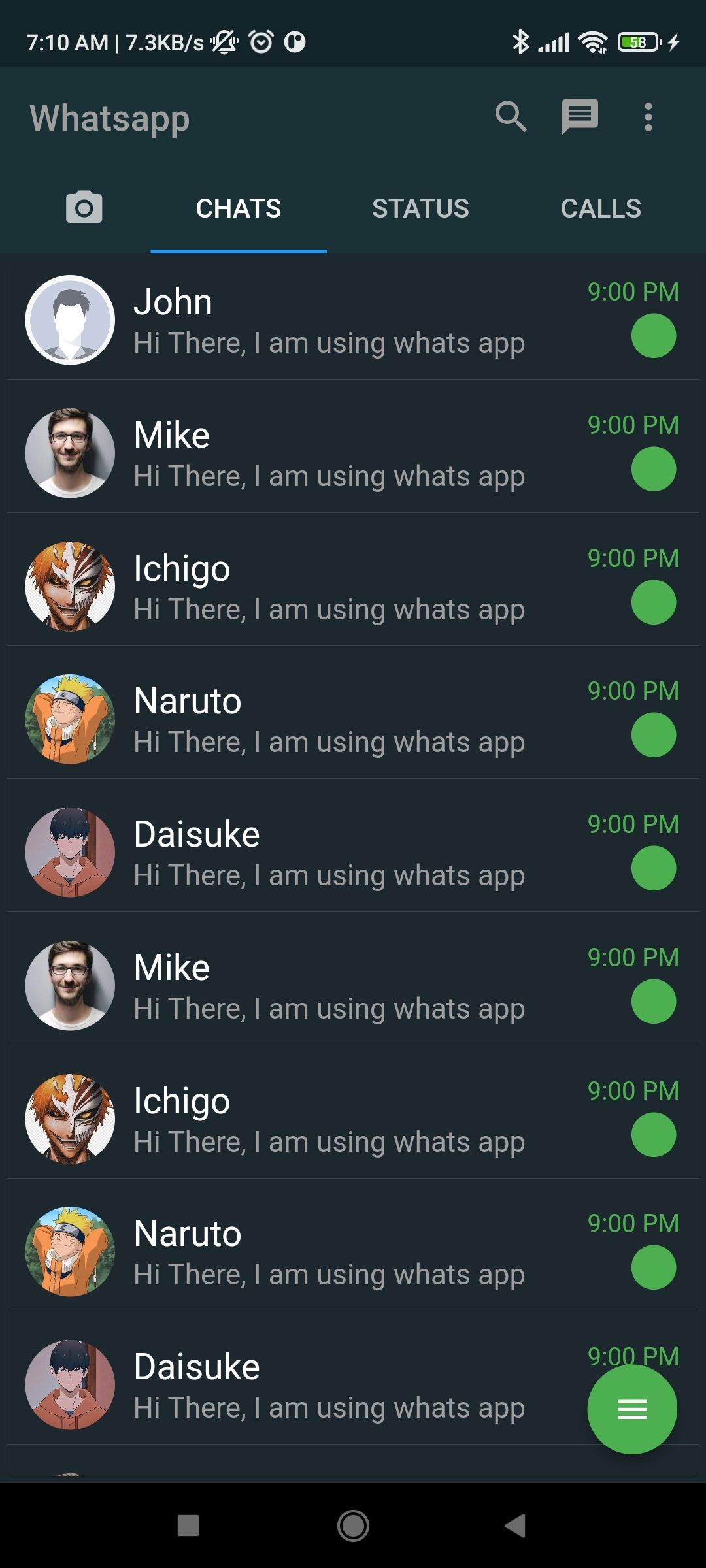Open the three-dot overflow menu

pyautogui.click(x=648, y=118)
